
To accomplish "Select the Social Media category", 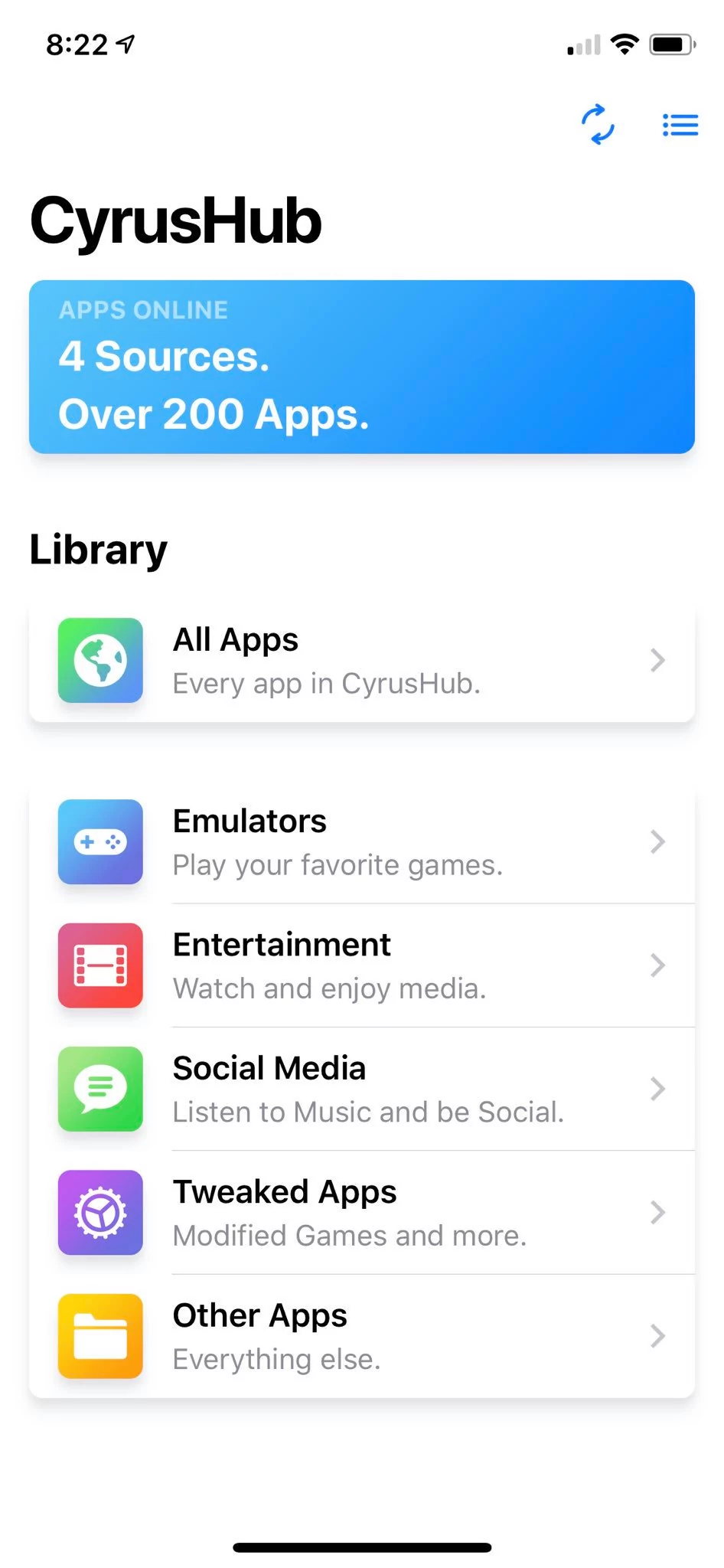I will (362, 1089).
